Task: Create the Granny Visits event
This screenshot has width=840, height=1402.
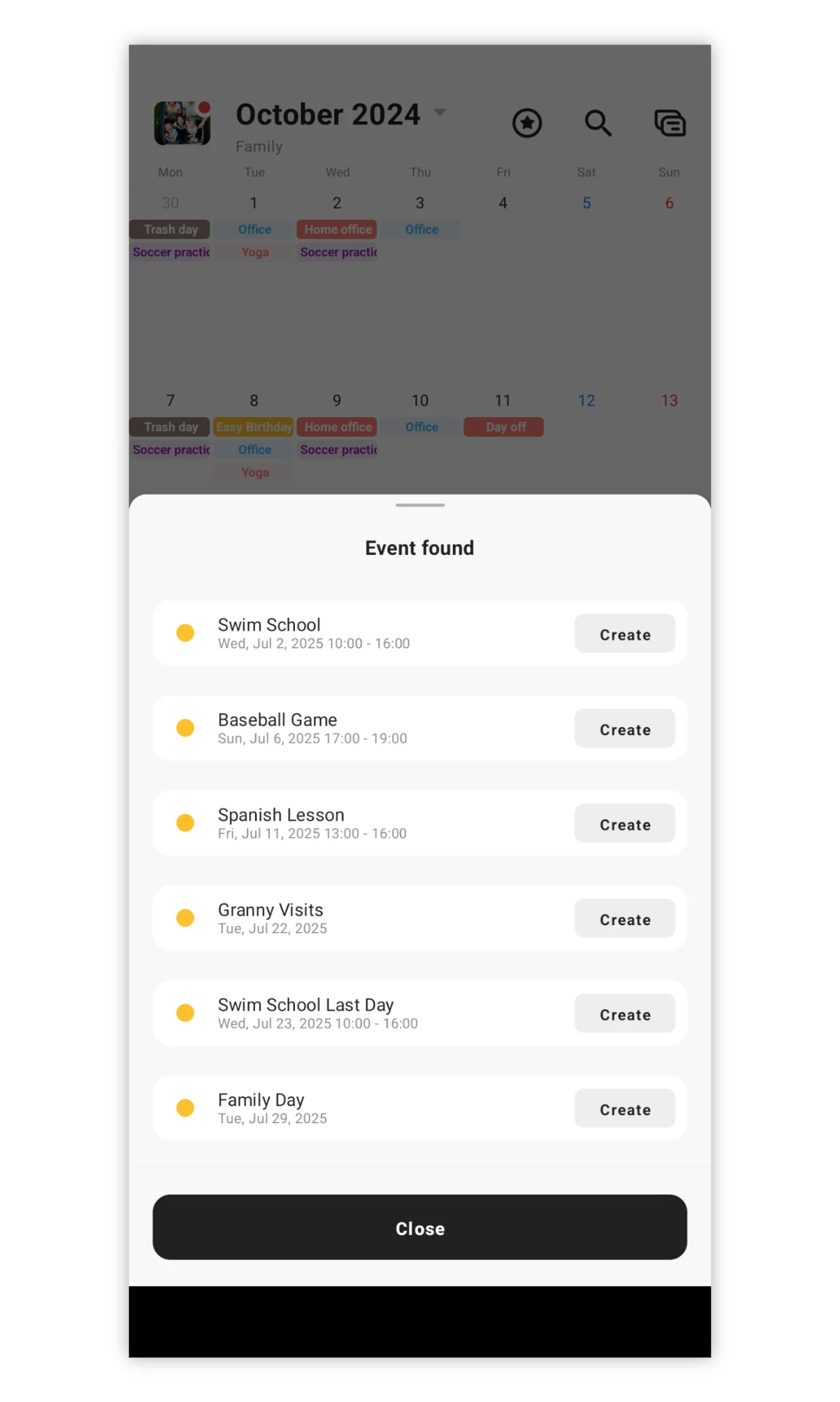Action: click(x=624, y=918)
